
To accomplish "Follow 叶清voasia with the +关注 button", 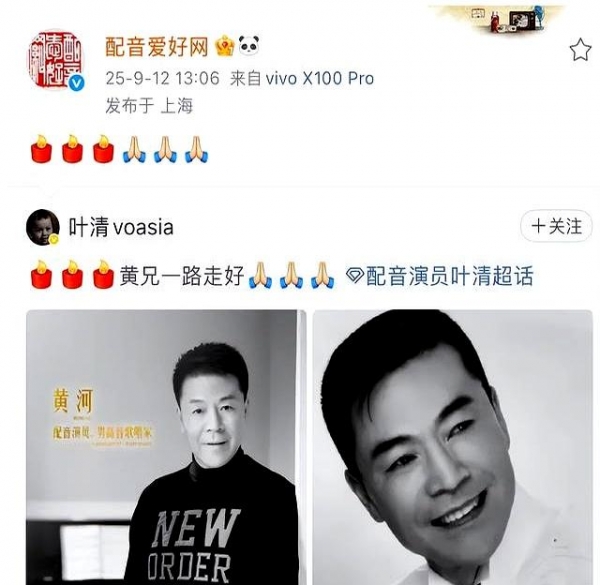I will click(555, 226).
